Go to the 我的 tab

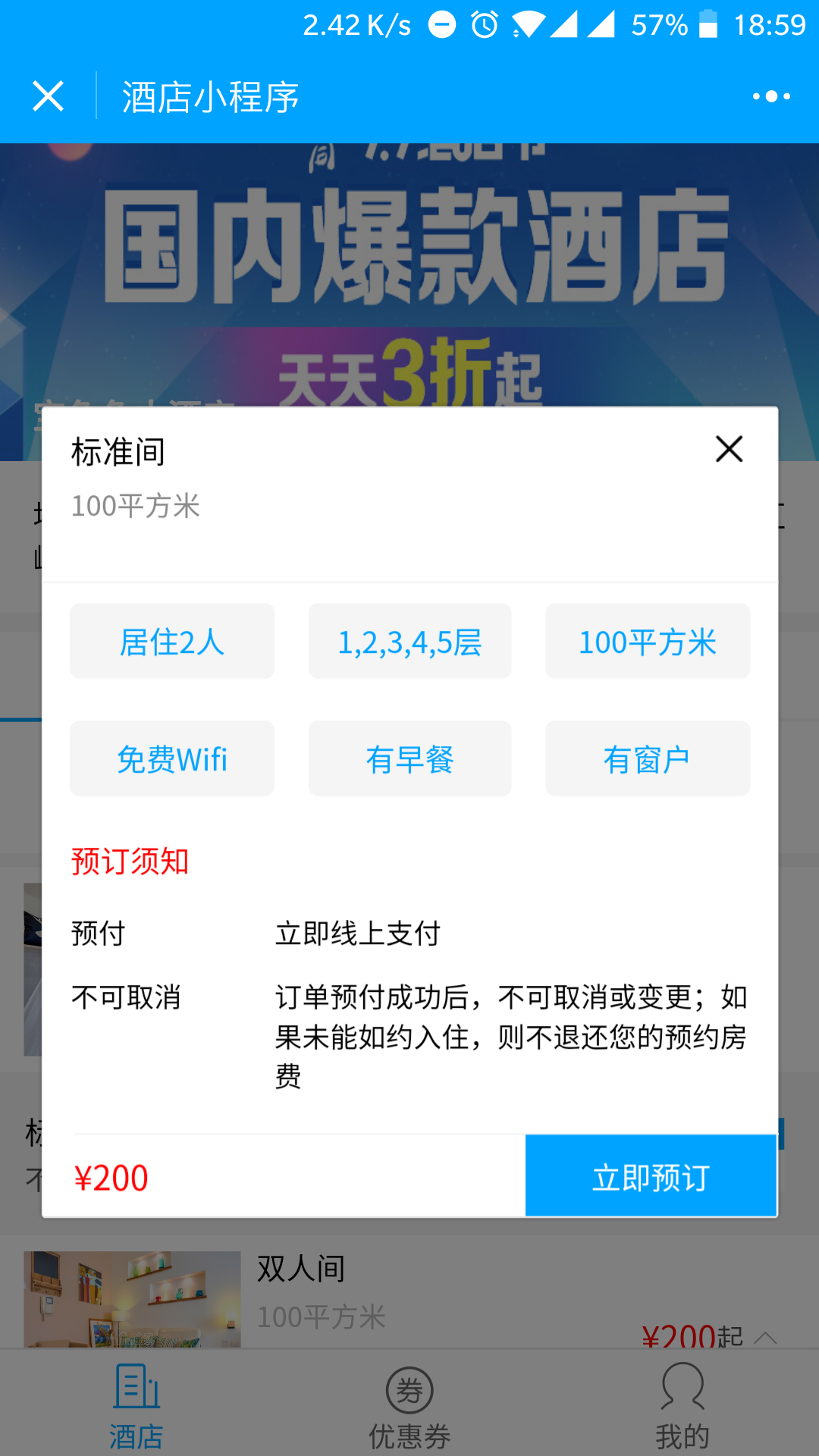[x=682, y=1407]
